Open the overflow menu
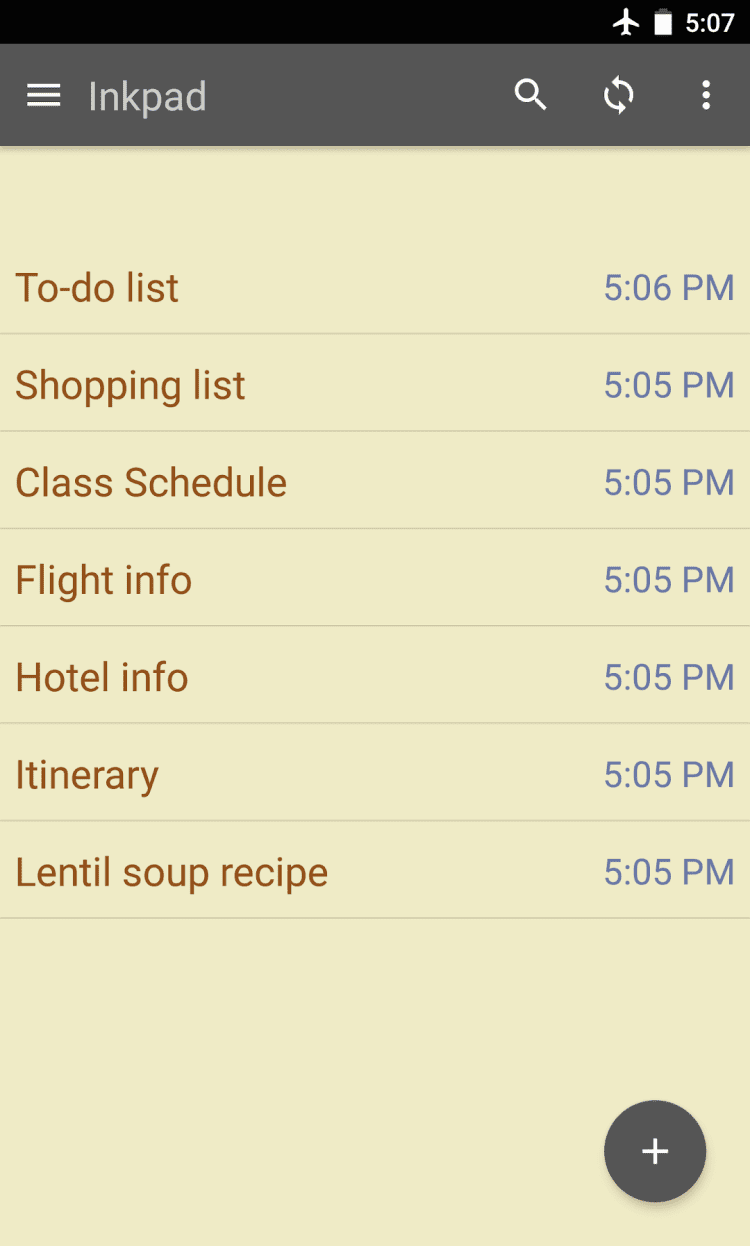 pyautogui.click(x=706, y=96)
